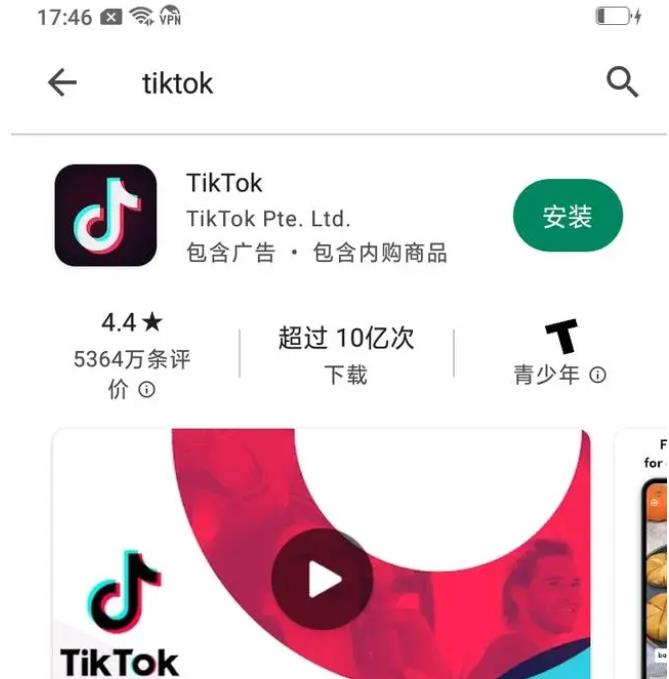Open the TikTok app details page

click(224, 183)
